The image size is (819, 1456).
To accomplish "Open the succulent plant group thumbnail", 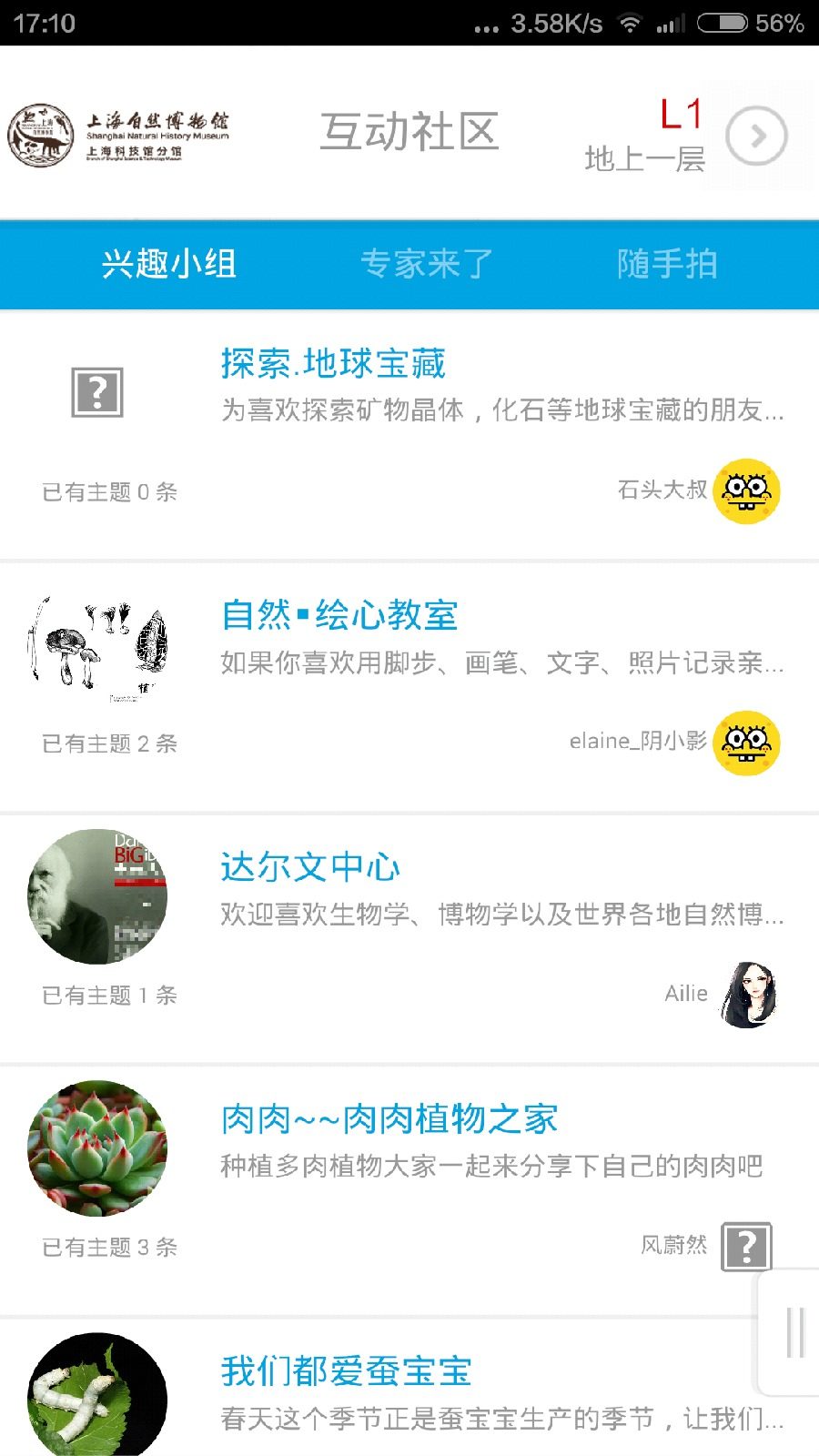I will pos(96,1148).
